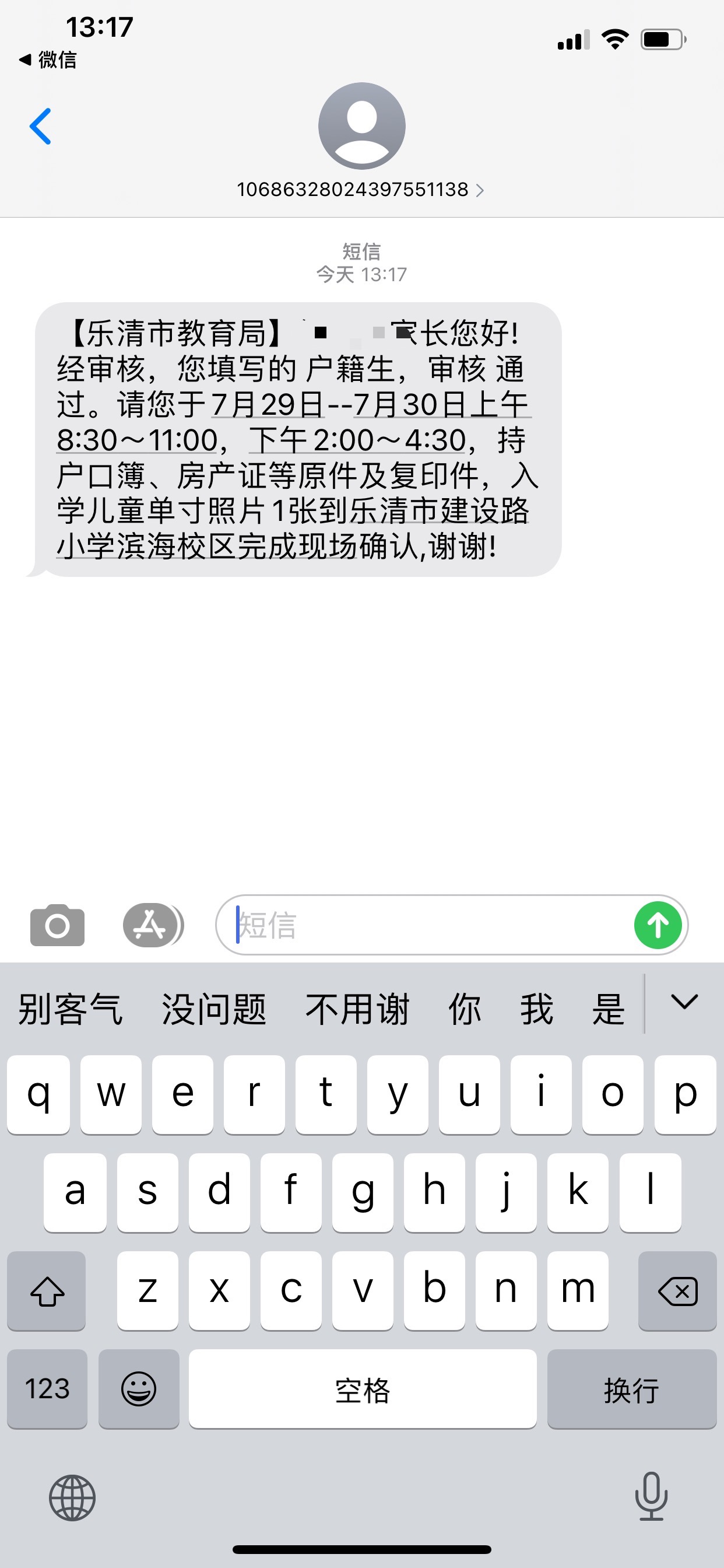The width and height of the screenshot is (724, 1568).
Task: Switch to the 123 numeric keyboard
Action: coord(47,1388)
